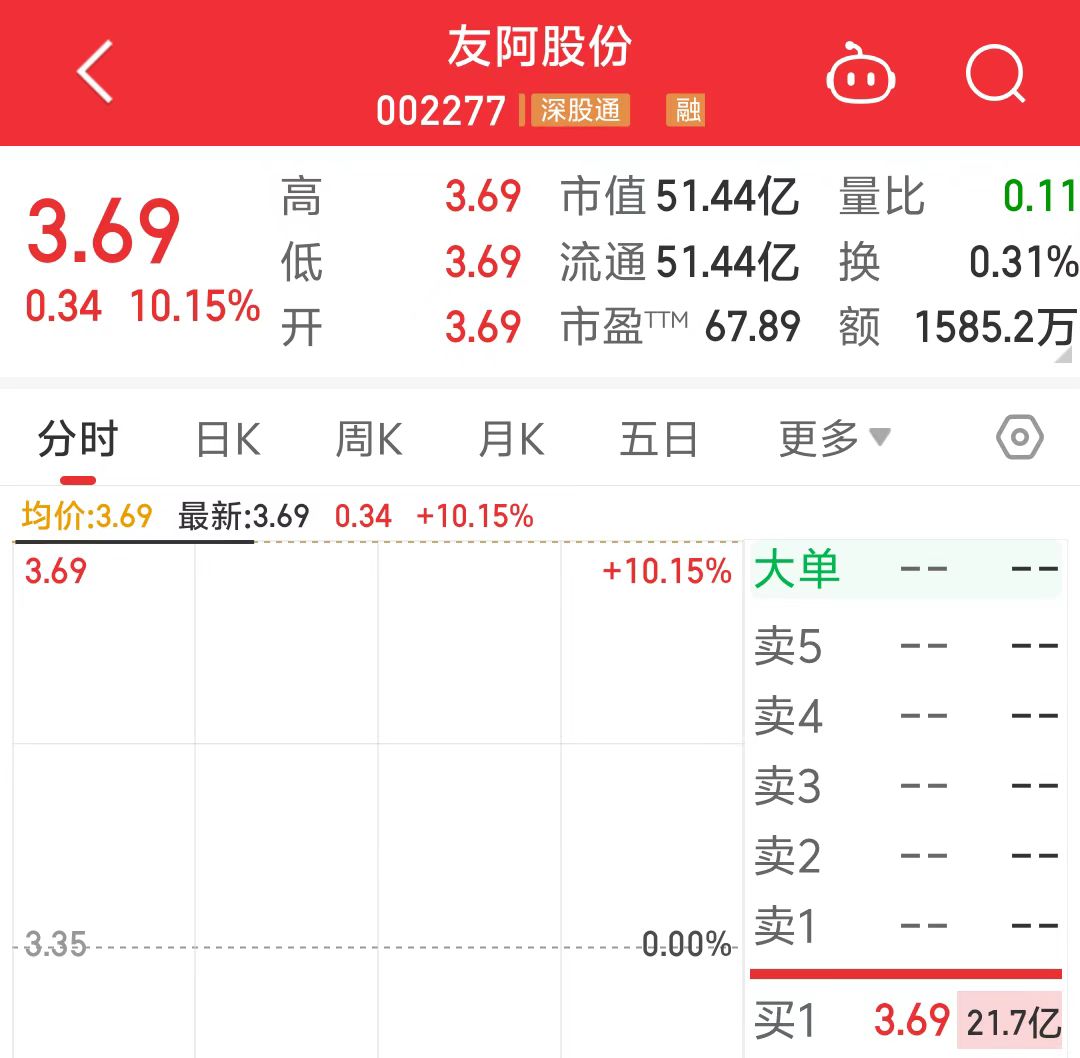Go back using the top-left arrow
This screenshot has height=1058, width=1080.
pos(95,72)
